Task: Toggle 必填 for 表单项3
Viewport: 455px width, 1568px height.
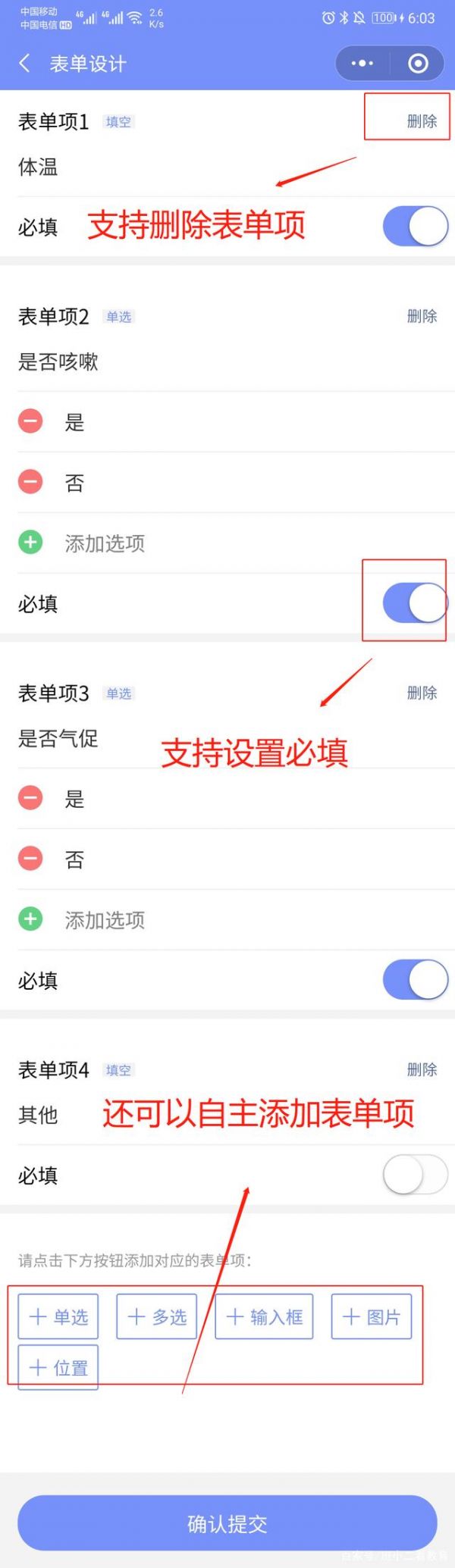Action: point(415,980)
